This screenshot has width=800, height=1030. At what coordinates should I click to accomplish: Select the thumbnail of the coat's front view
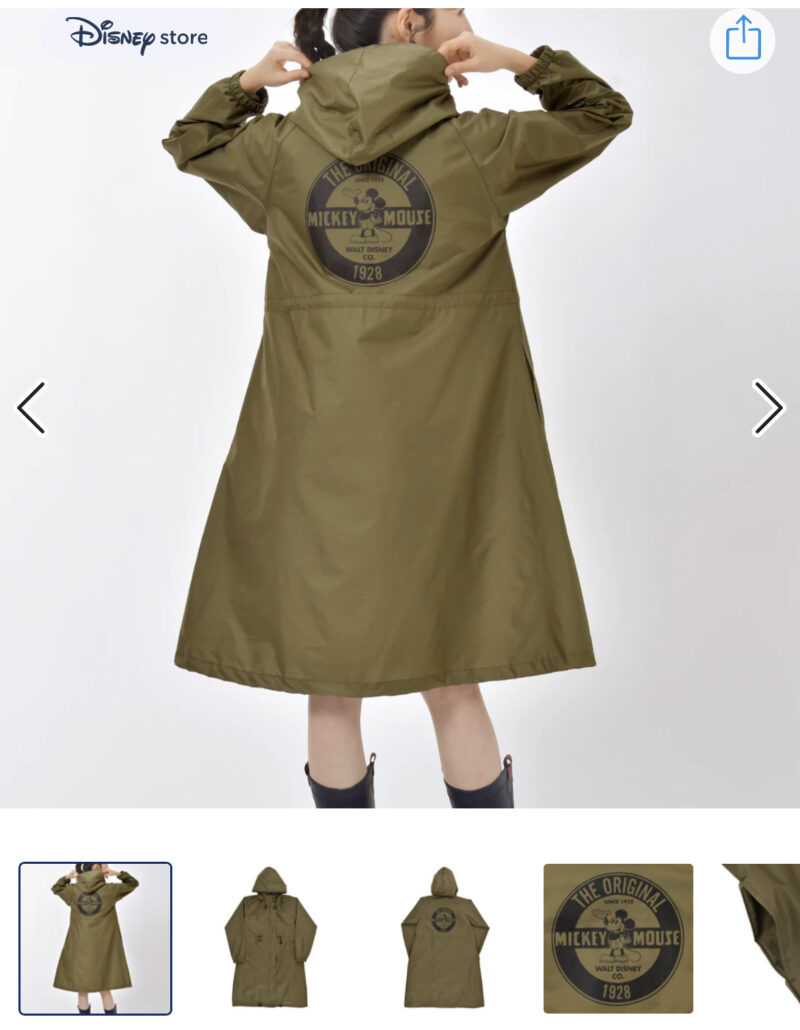[270, 938]
